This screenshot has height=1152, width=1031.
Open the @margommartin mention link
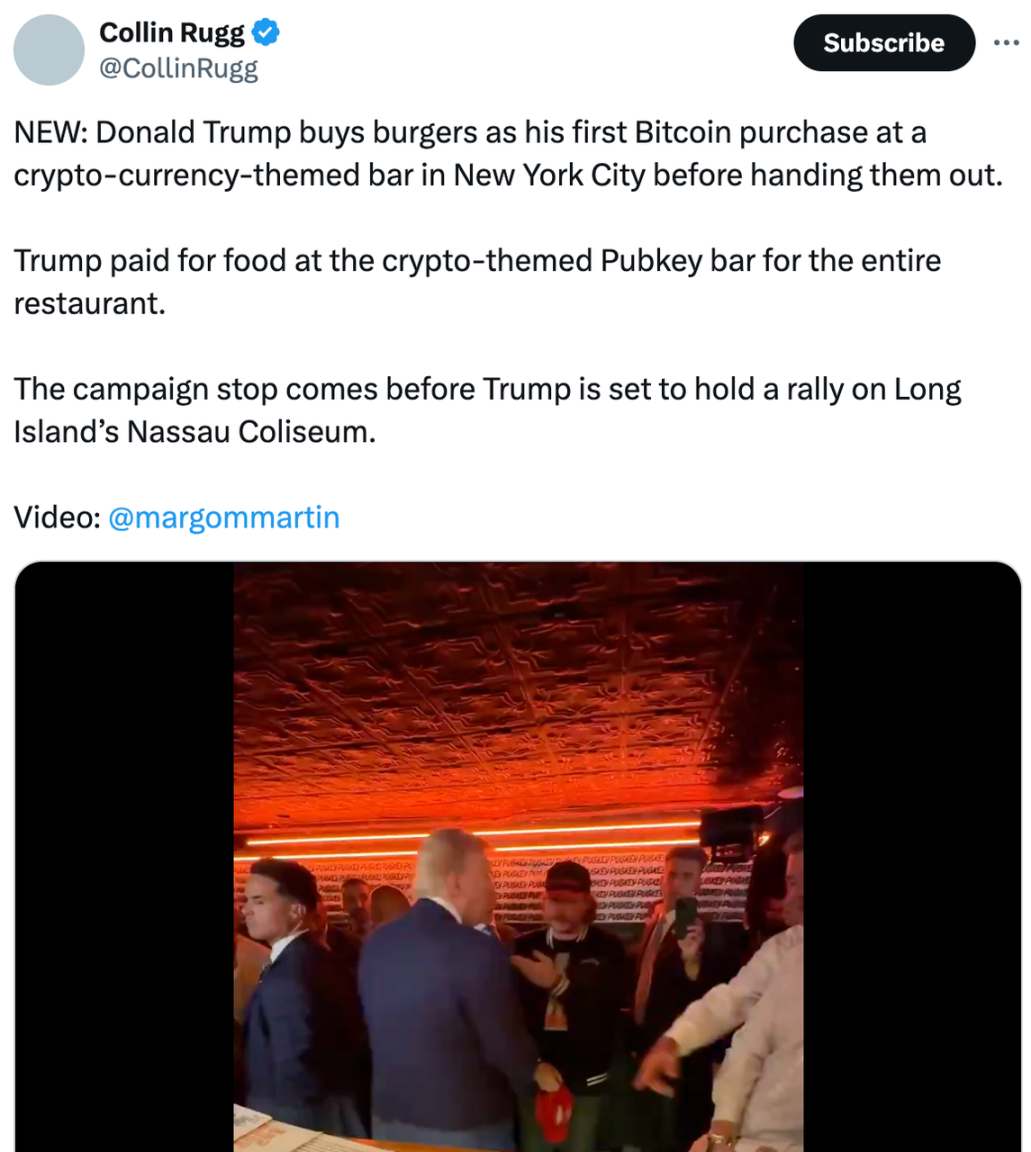(x=223, y=517)
